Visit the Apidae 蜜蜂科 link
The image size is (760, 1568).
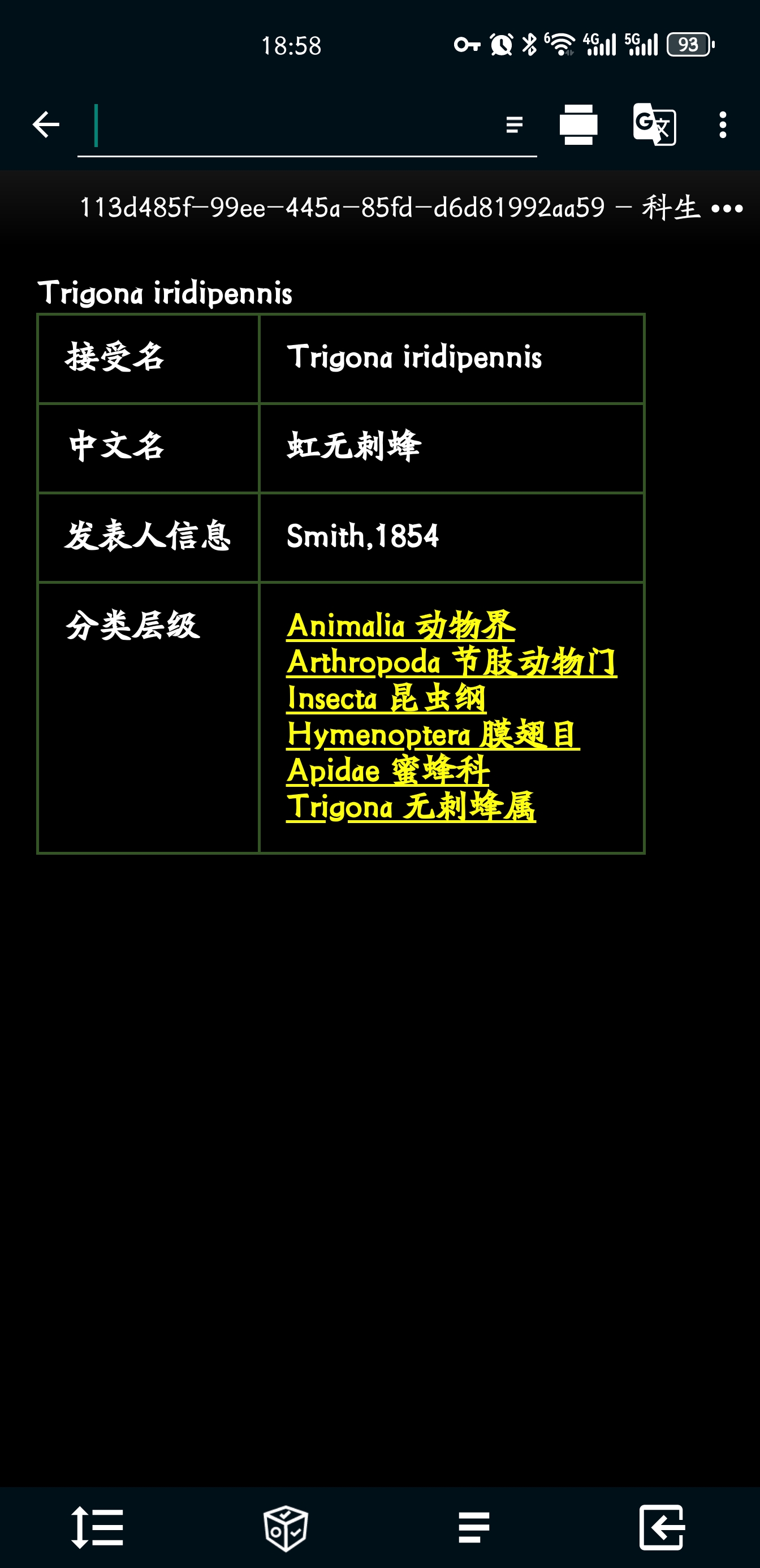pyautogui.click(x=387, y=770)
